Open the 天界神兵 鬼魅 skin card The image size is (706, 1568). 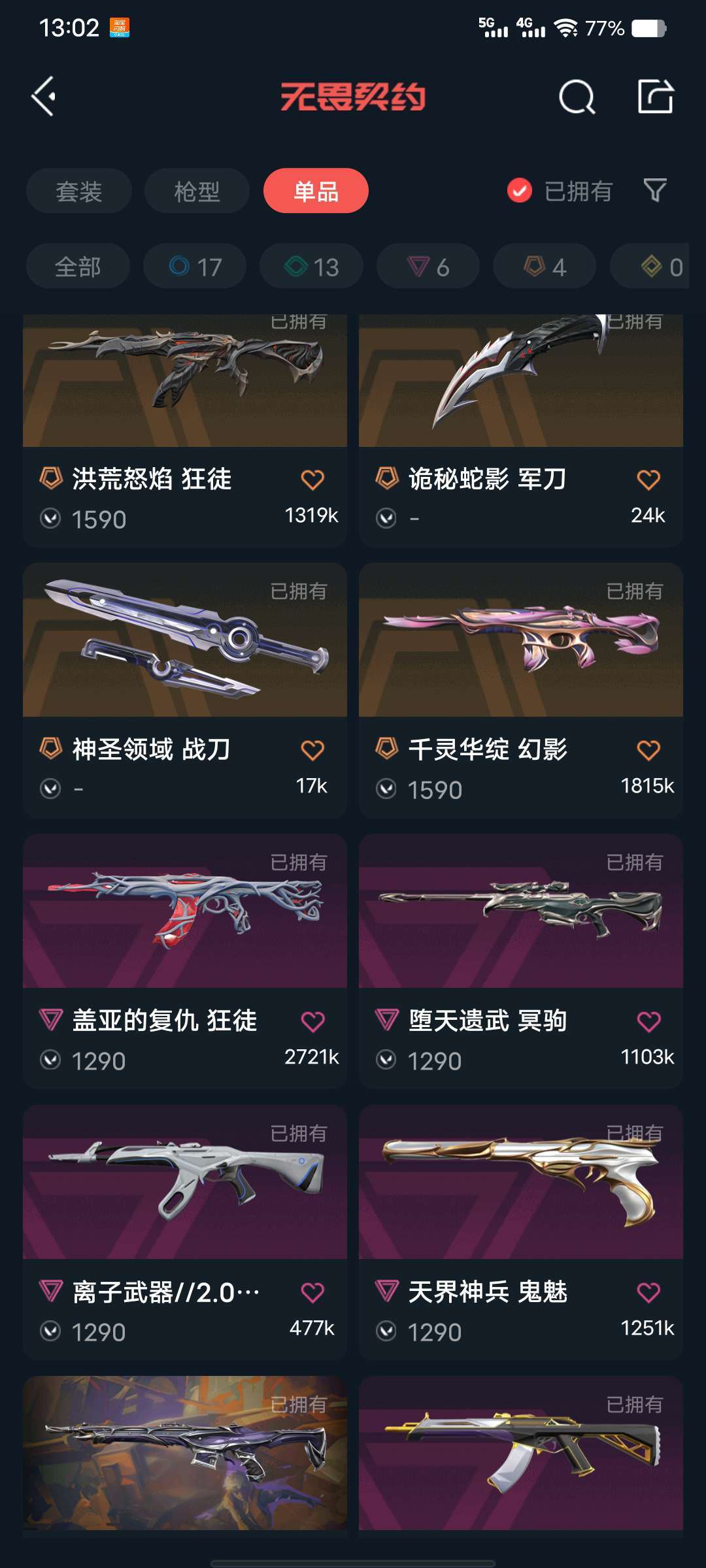[x=521, y=1233]
